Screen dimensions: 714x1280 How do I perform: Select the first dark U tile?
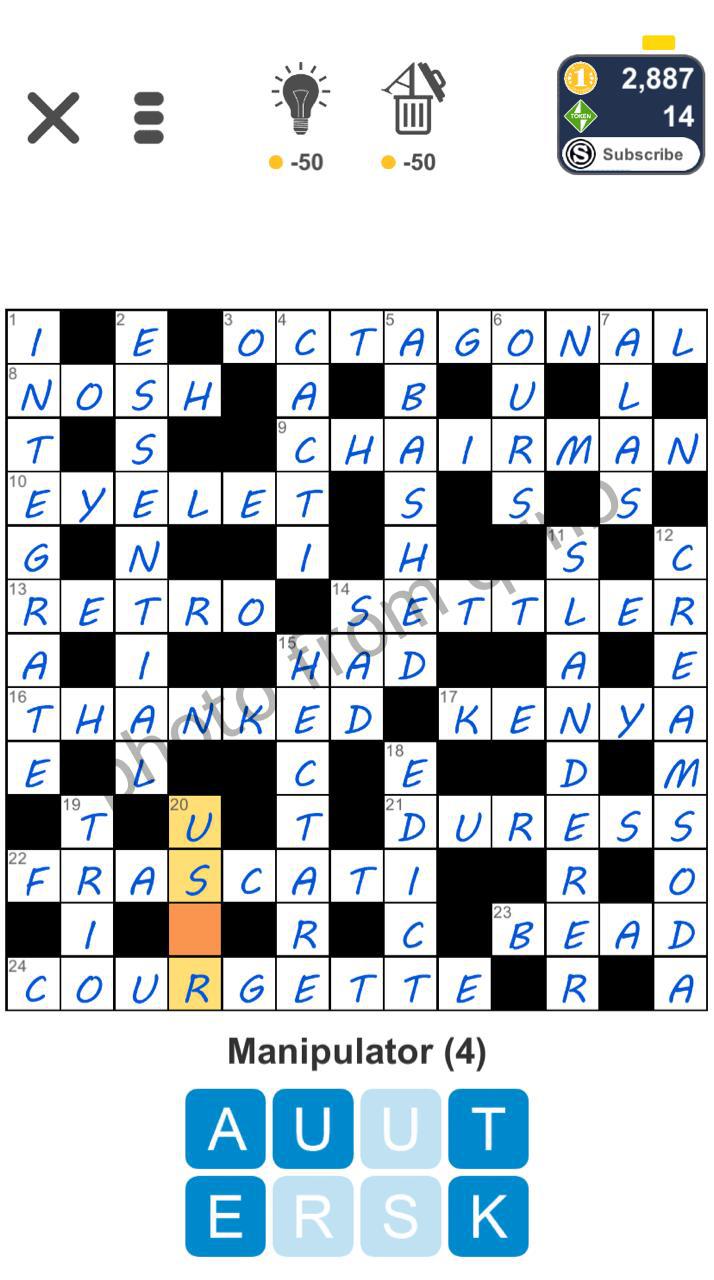[x=313, y=1129]
